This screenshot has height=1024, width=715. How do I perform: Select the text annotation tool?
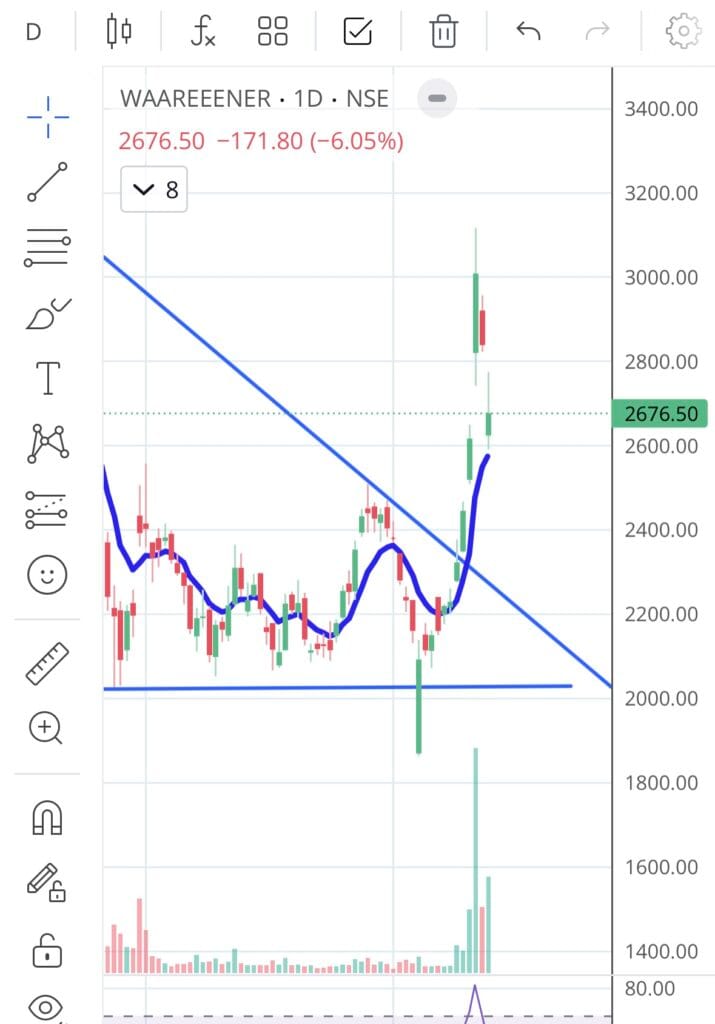47,379
